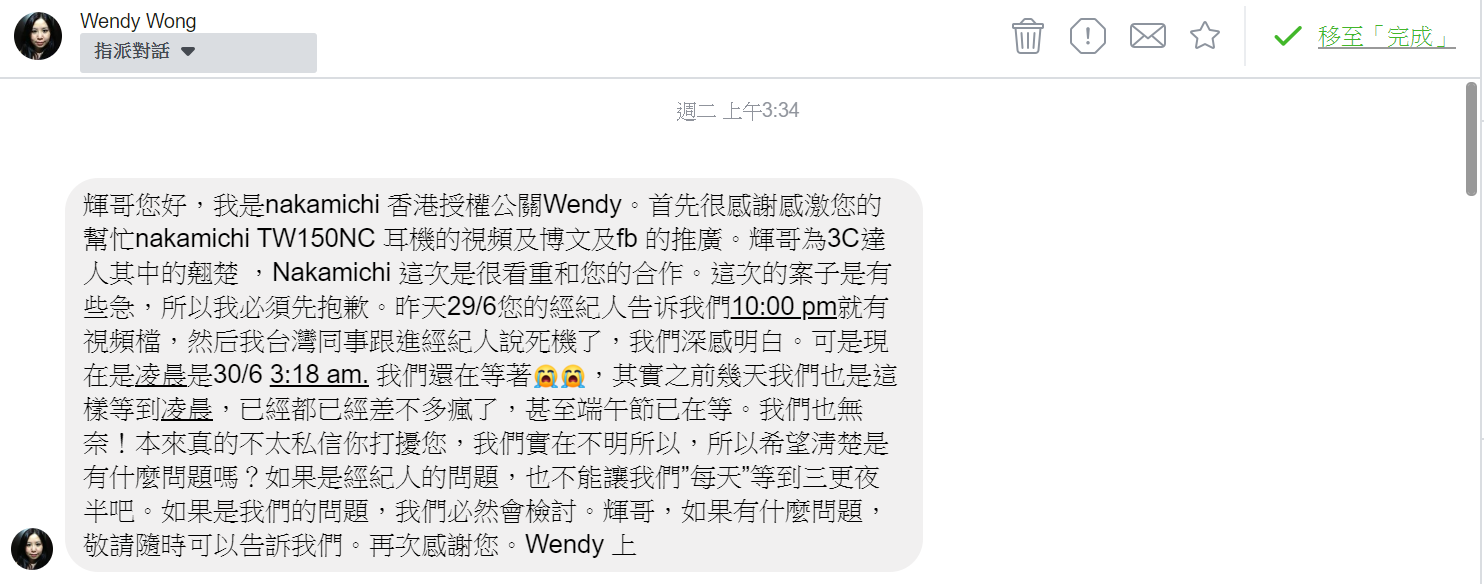The height and width of the screenshot is (584, 1484).
Task: Delete this conversation with trash icon
Action: pyautogui.click(x=1028, y=37)
